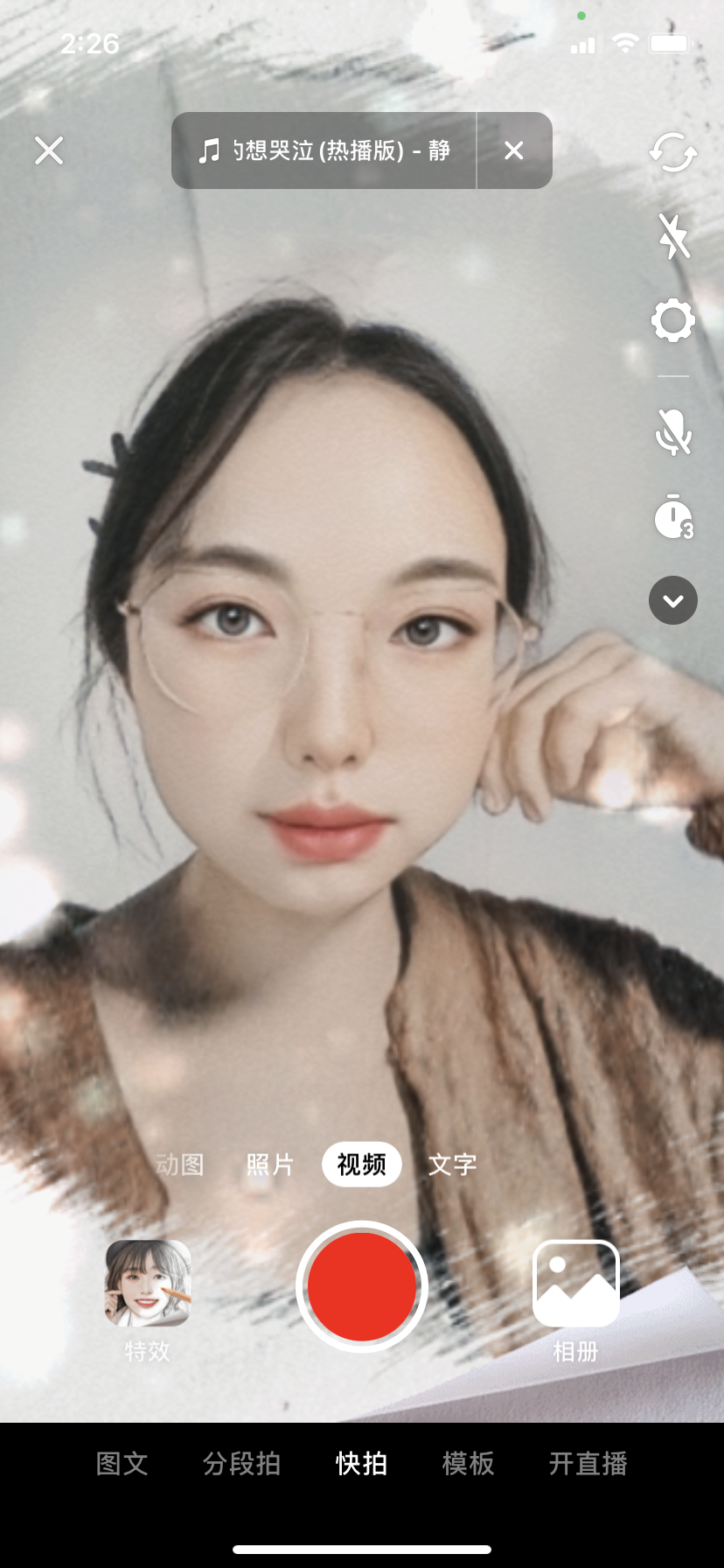724x1568 pixels.
Task: Open camera settings gear
Action: 672,320
